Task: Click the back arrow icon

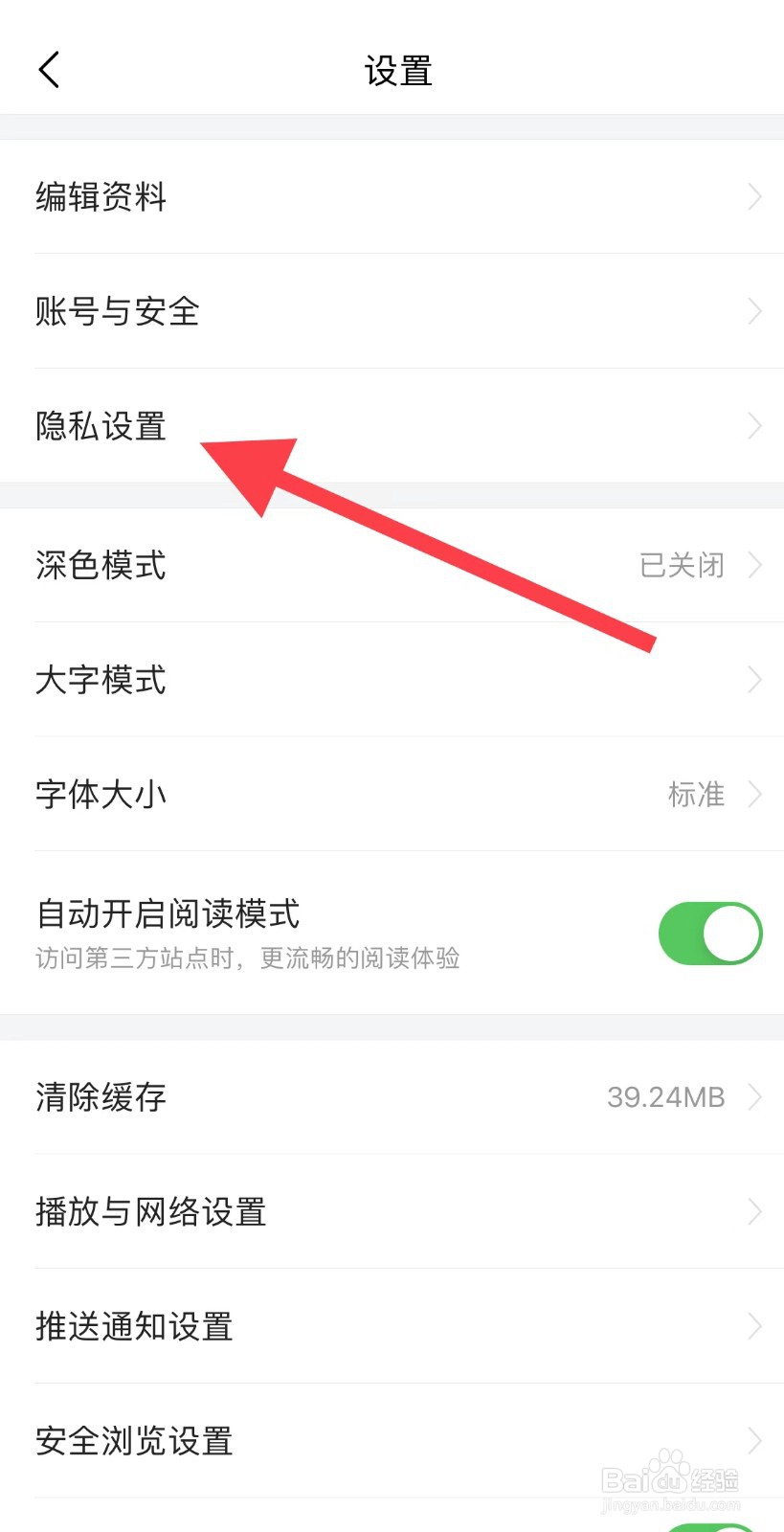Action: [x=49, y=69]
